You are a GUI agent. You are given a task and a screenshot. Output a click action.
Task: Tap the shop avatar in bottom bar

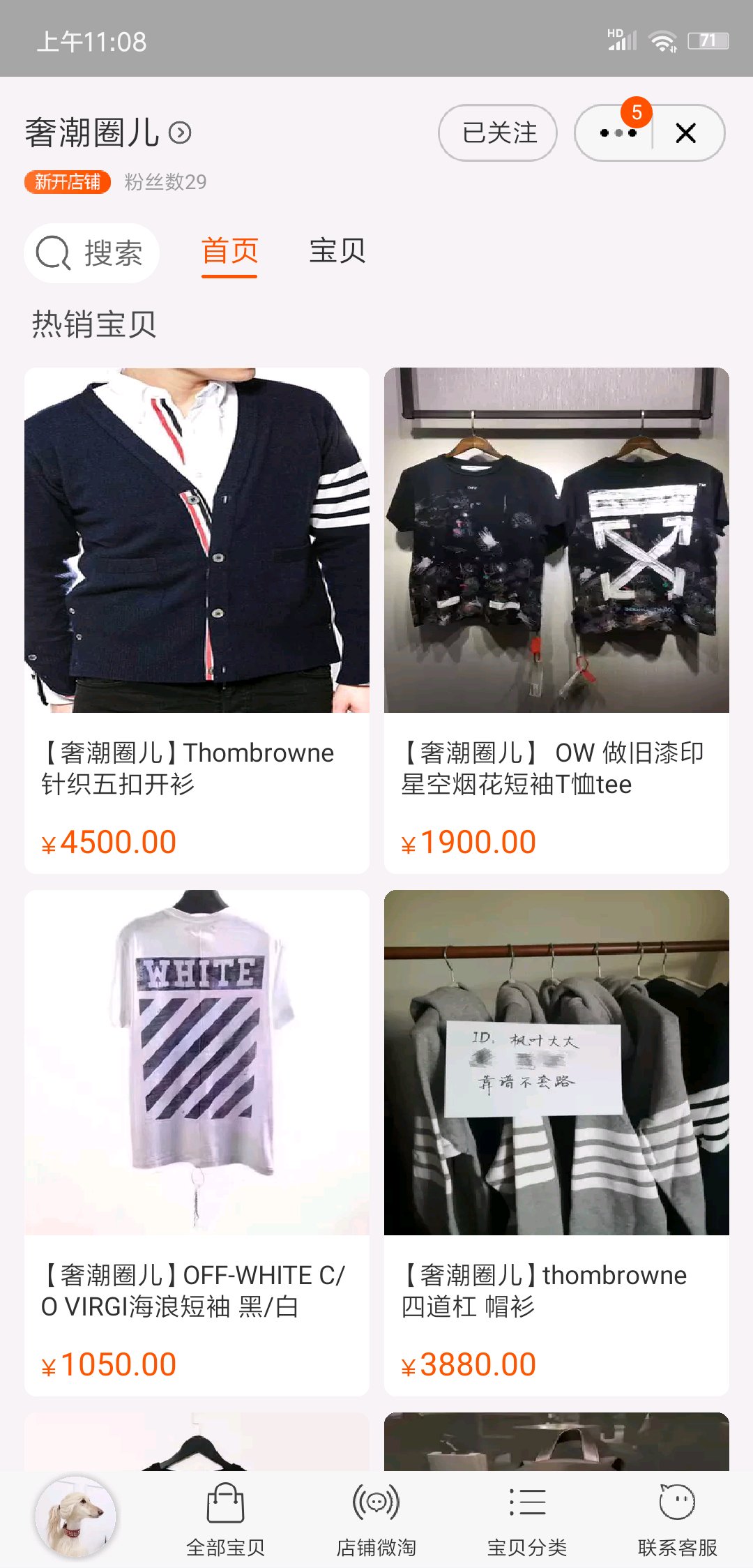[75, 1516]
